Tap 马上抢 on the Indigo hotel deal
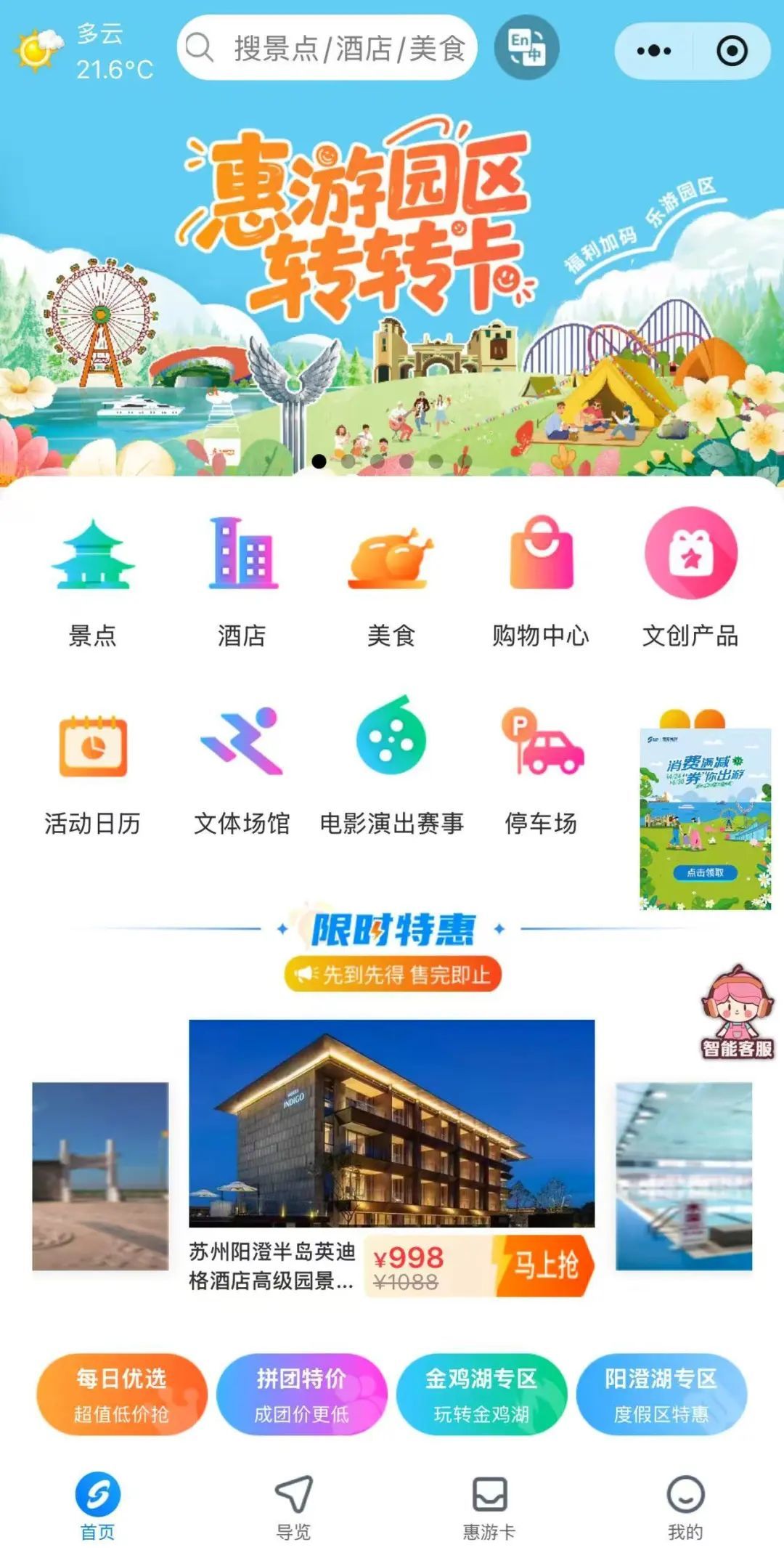 point(546,1265)
